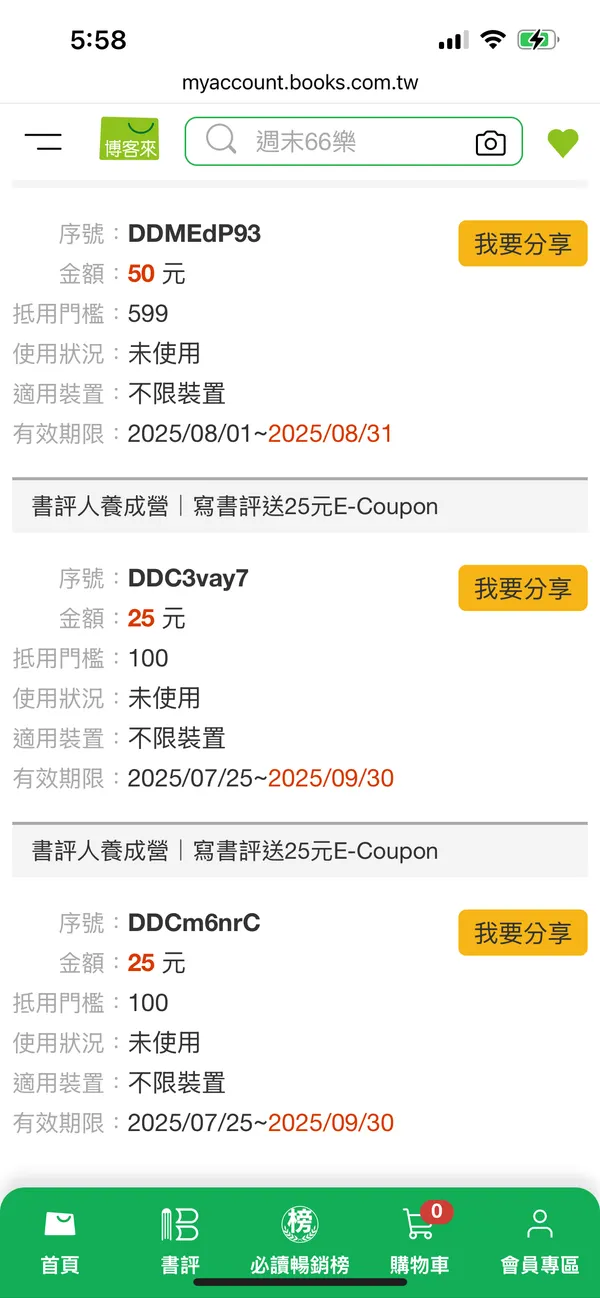Open the hamburger menu
Viewport: 600px width, 1298px height.
pyautogui.click(x=43, y=141)
